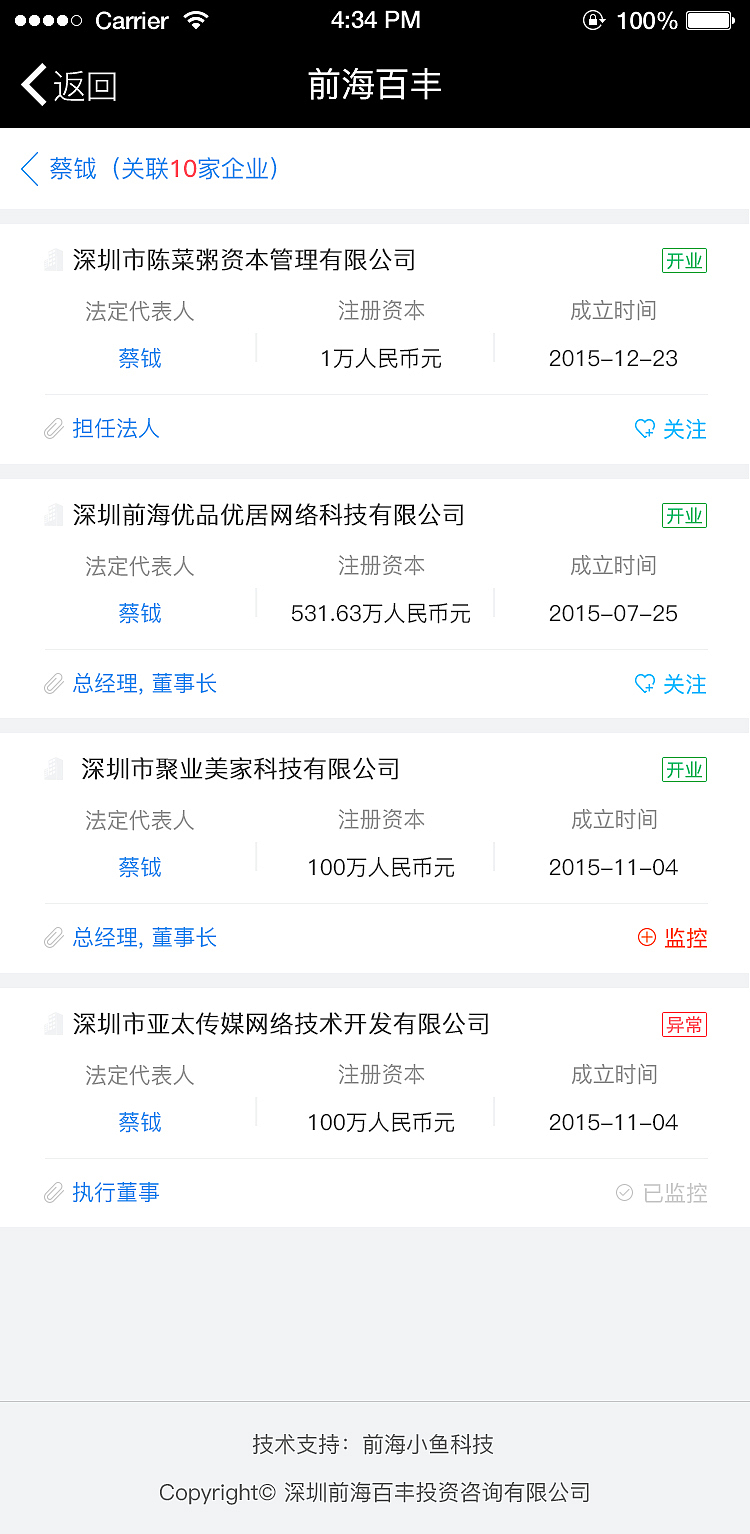Select the heart icon to 关注 the first company
This screenshot has width=750, height=1534.
(645, 429)
